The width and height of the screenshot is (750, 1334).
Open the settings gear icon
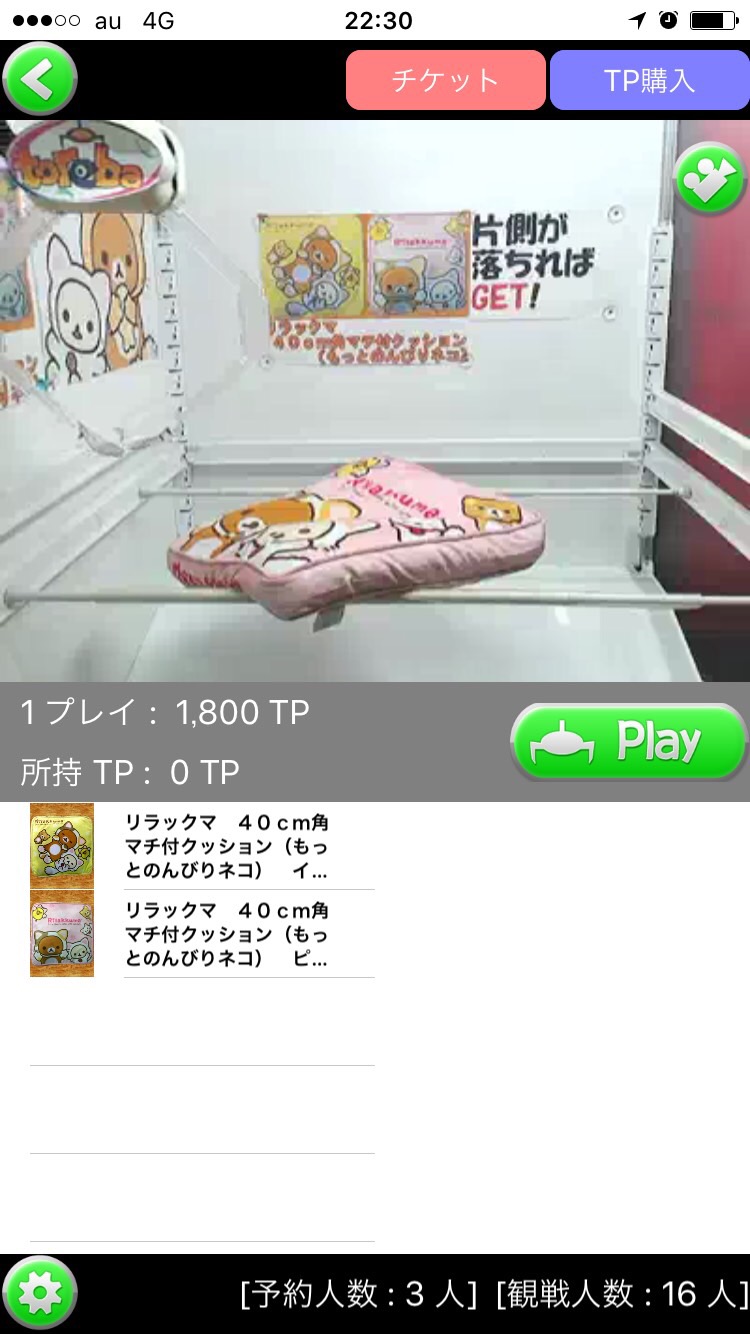40,1294
